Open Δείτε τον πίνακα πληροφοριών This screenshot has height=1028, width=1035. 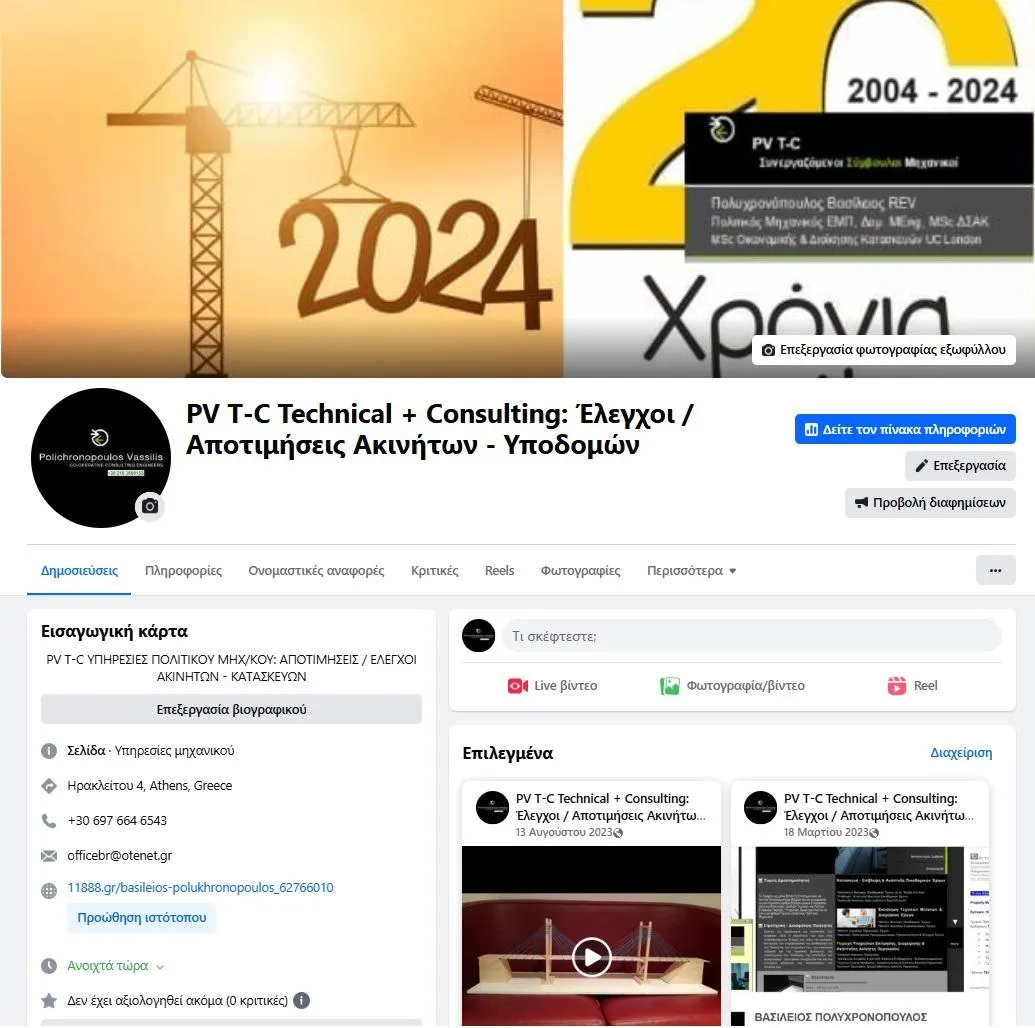905,429
